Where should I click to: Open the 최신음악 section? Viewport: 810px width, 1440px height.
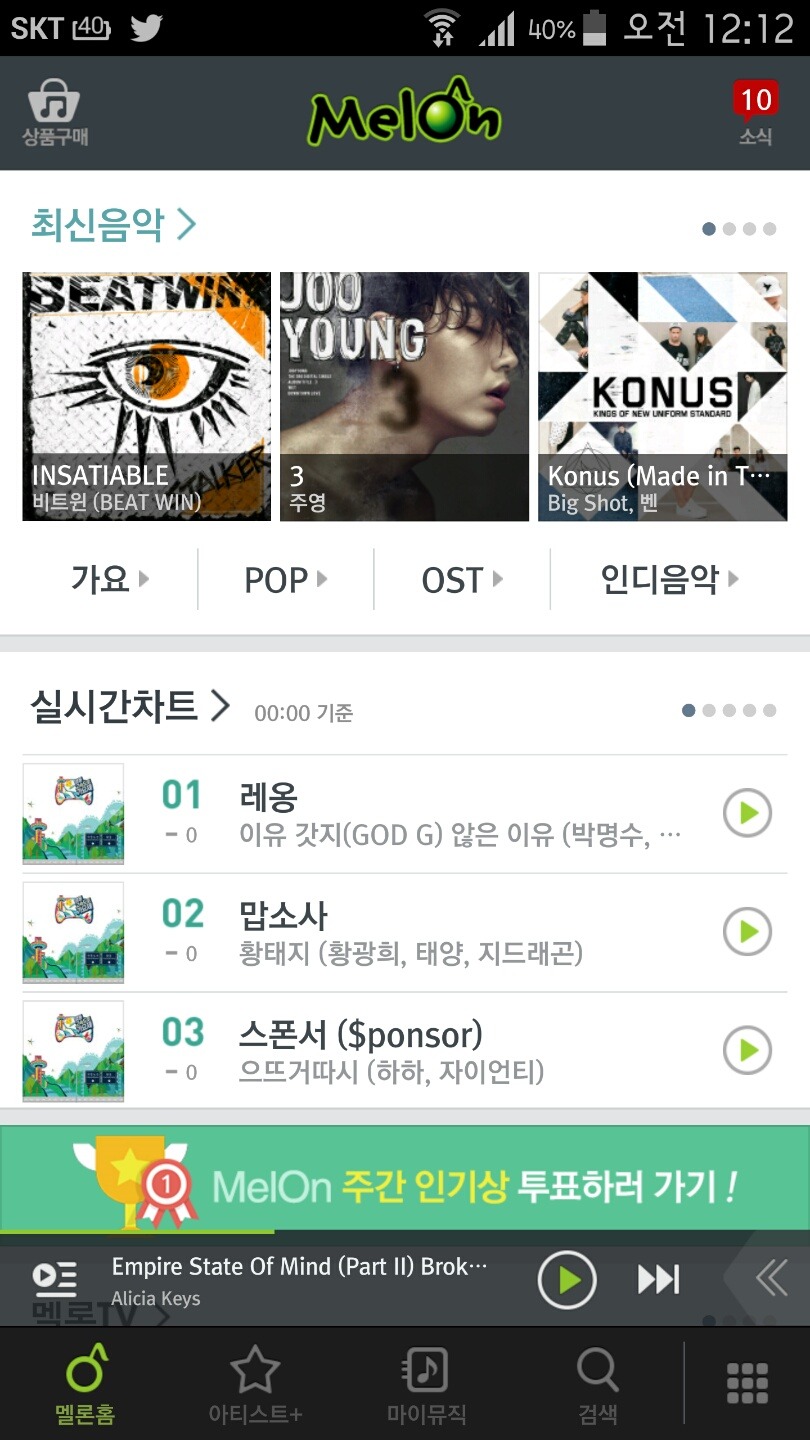click(112, 225)
